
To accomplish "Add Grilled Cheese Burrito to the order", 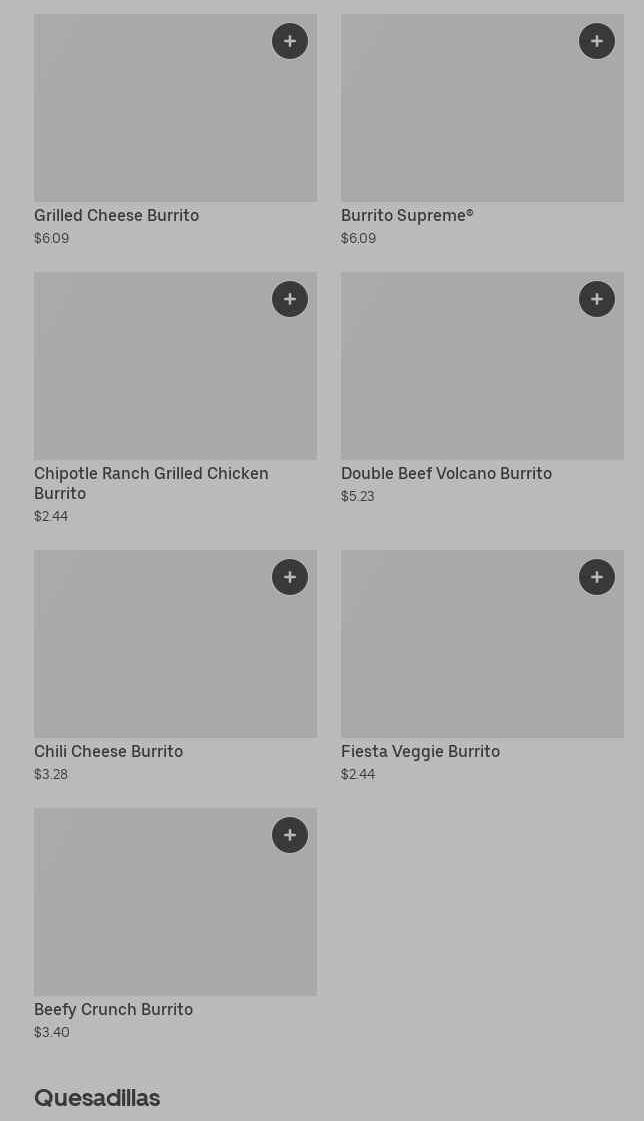I will (x=290, y=41).
